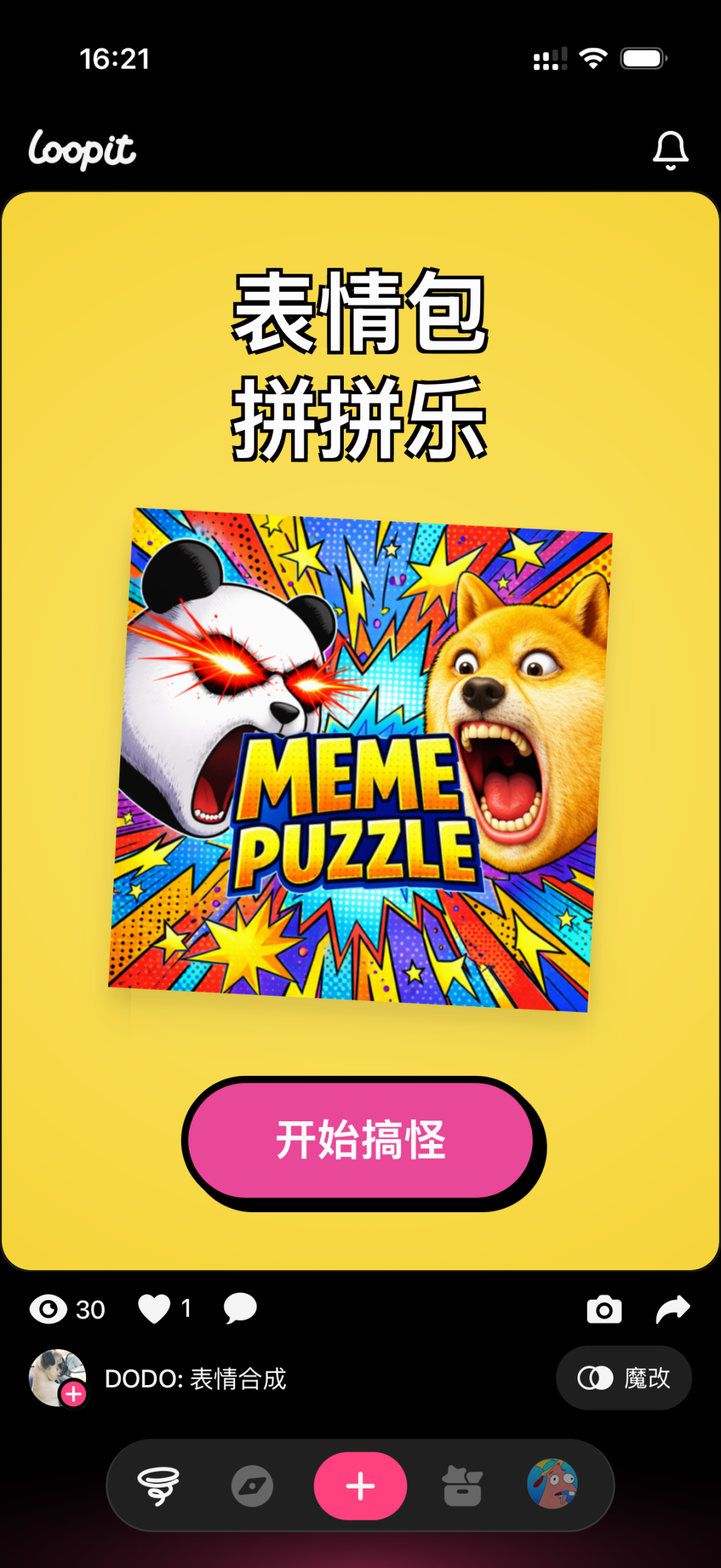Screen dimensions: 721x1568
Task: Open my profile avatar tab
Action: coord(552,1484)
